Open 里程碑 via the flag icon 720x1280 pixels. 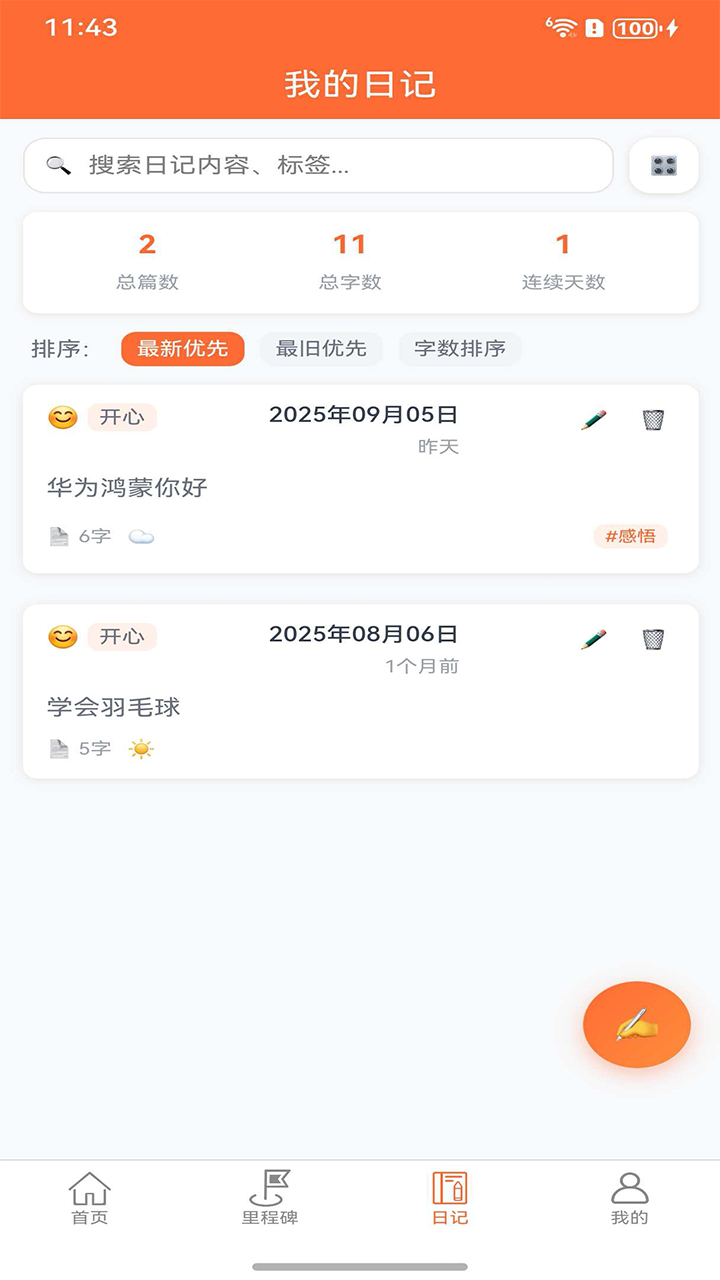click(269, 1196)
